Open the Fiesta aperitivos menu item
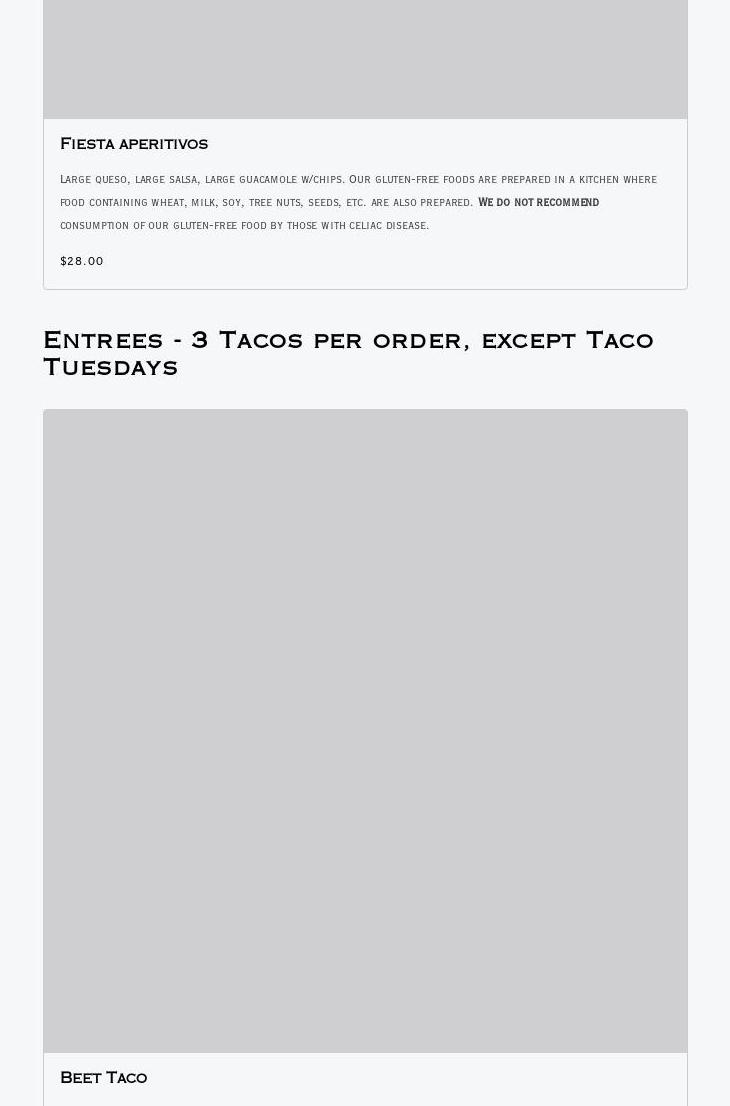The width and height of the screenshot is (730, 1106). 134,144
